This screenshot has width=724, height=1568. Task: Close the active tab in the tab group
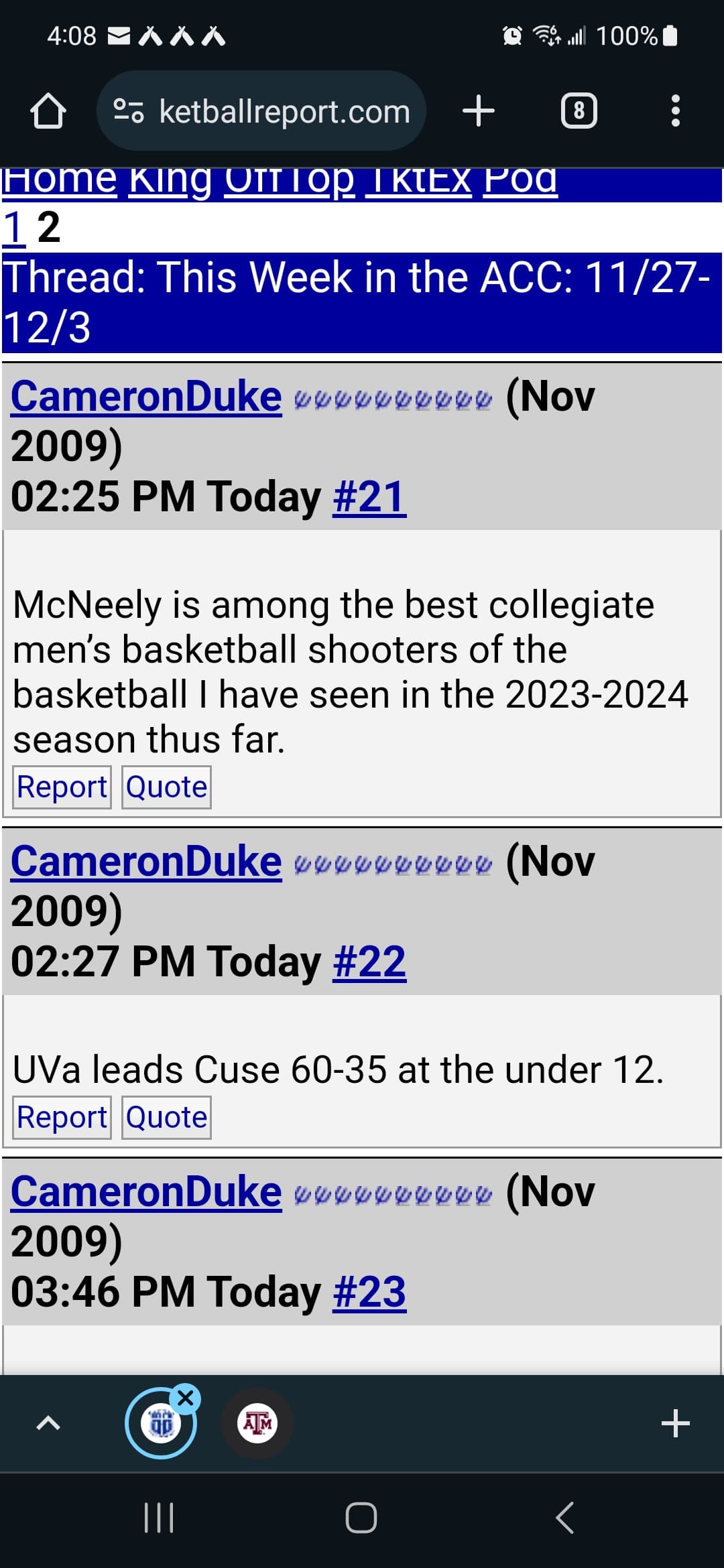186,1398
